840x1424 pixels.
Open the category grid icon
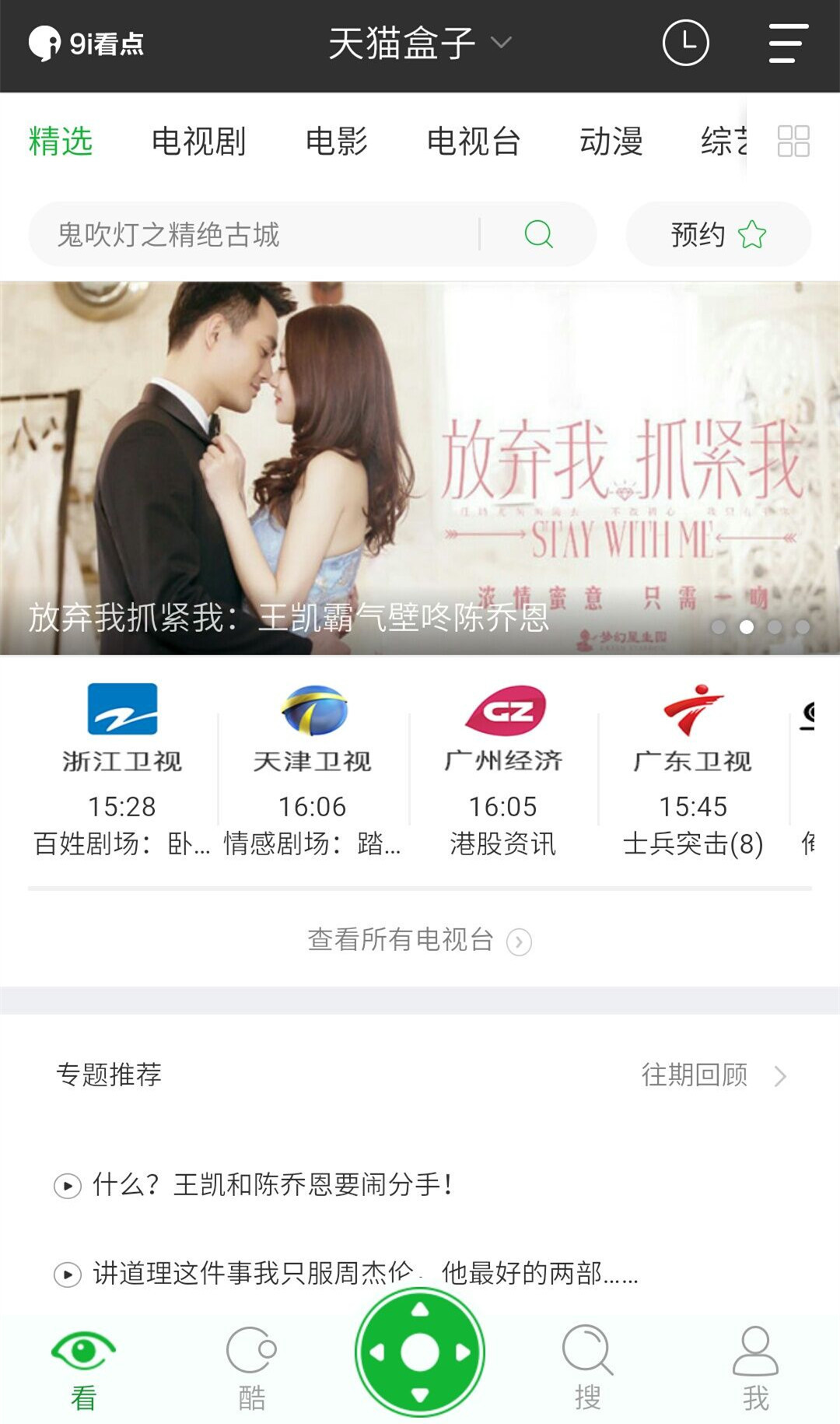pos(793,142)
